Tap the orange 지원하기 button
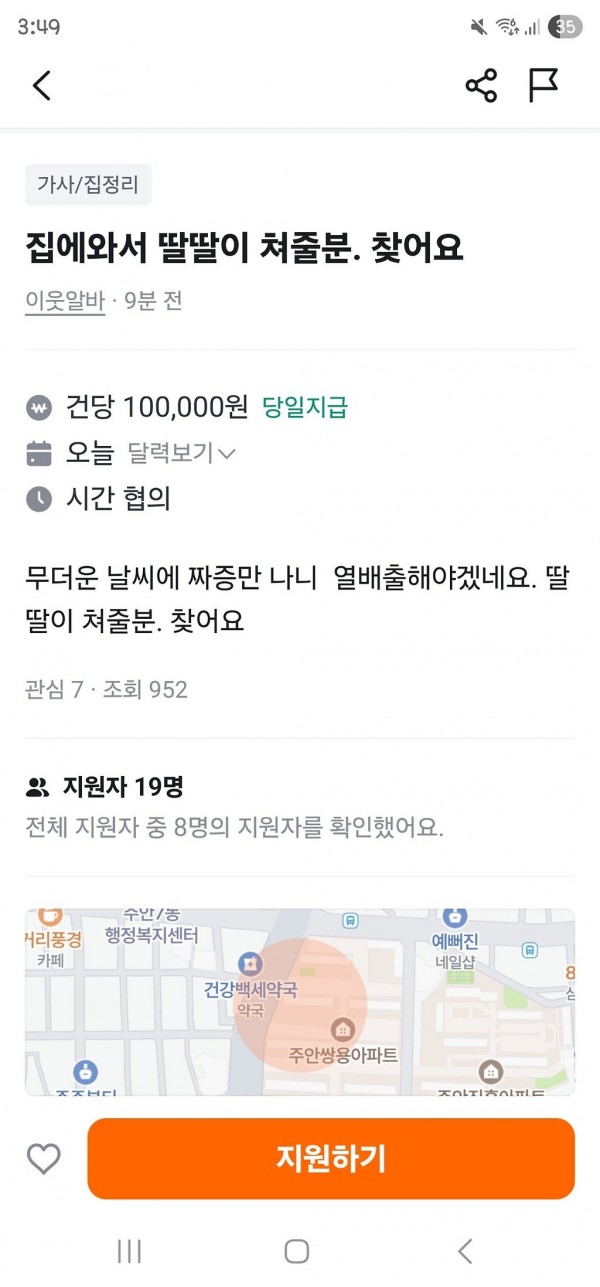This screenshot has height=1287, width=600. [x=331, y=1158]
